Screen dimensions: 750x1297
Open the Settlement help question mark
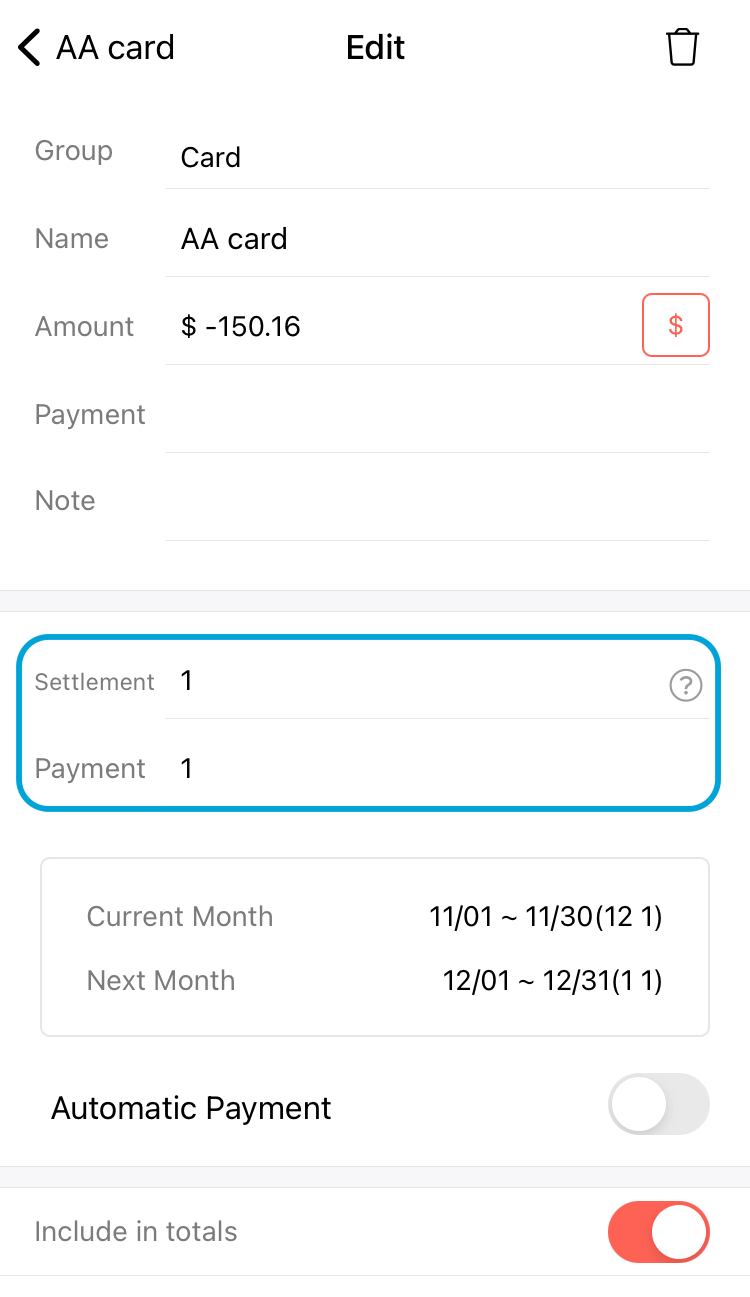(x=686, y=685)
